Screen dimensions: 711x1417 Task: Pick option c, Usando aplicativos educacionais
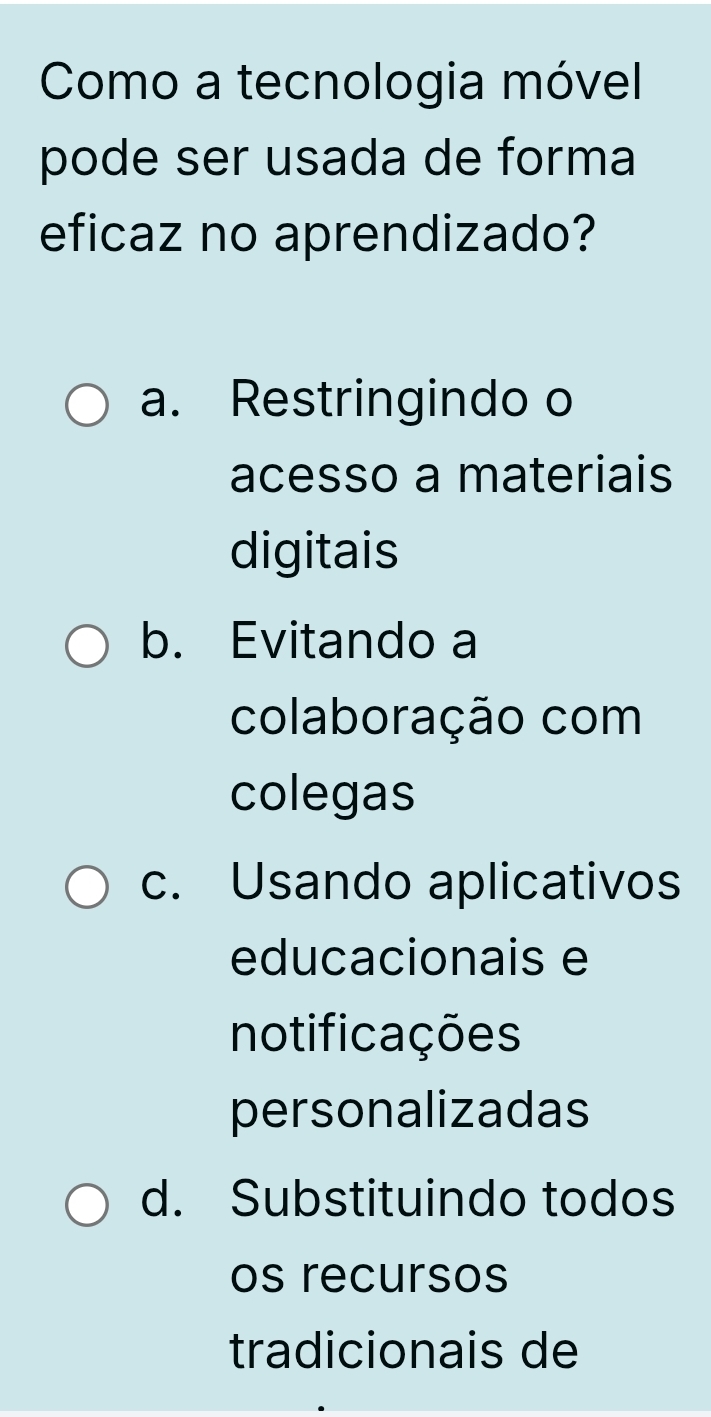coord(88,887)
